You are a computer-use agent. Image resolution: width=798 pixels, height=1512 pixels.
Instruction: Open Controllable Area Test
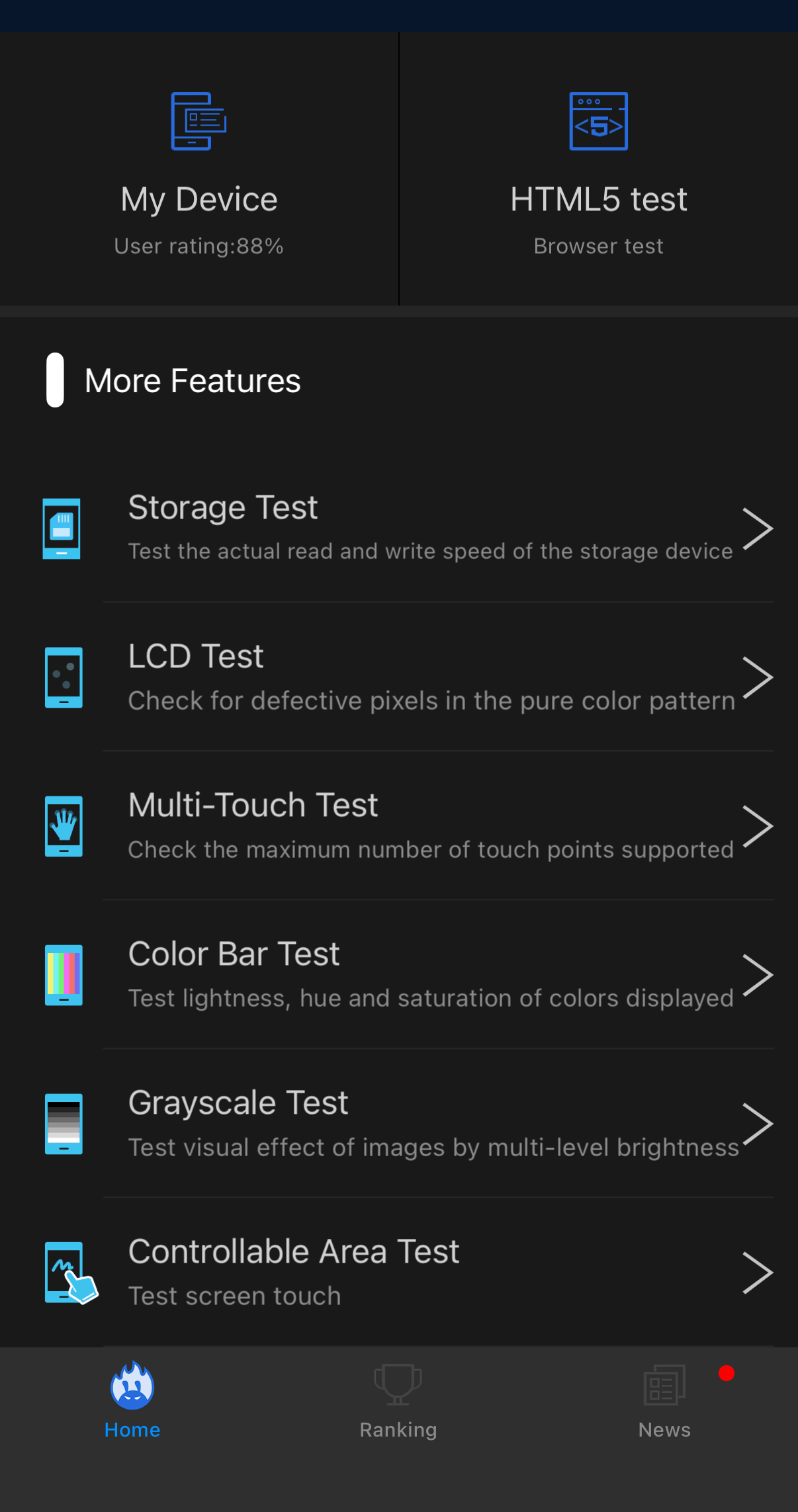point(407,1272)
